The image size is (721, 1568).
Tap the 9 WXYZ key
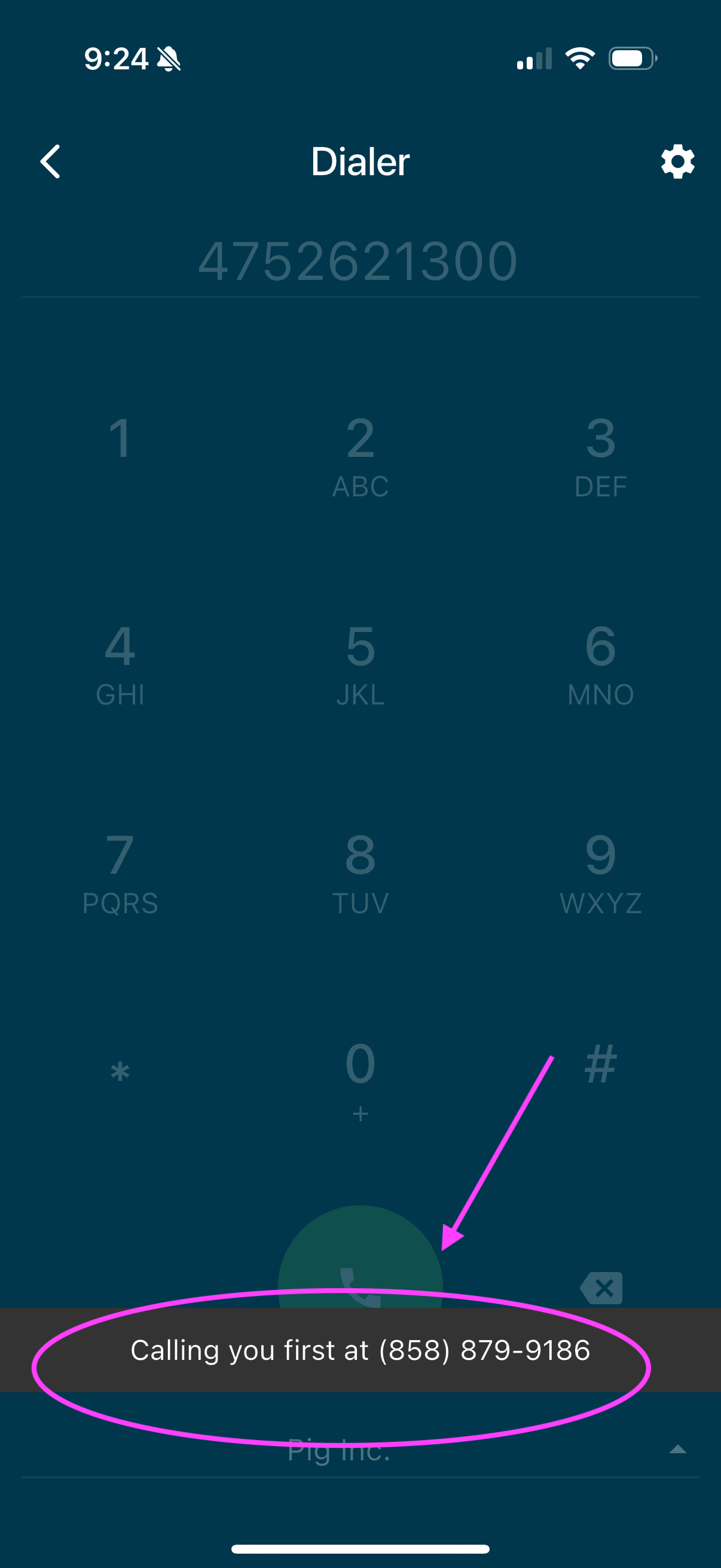pos(600,872)
